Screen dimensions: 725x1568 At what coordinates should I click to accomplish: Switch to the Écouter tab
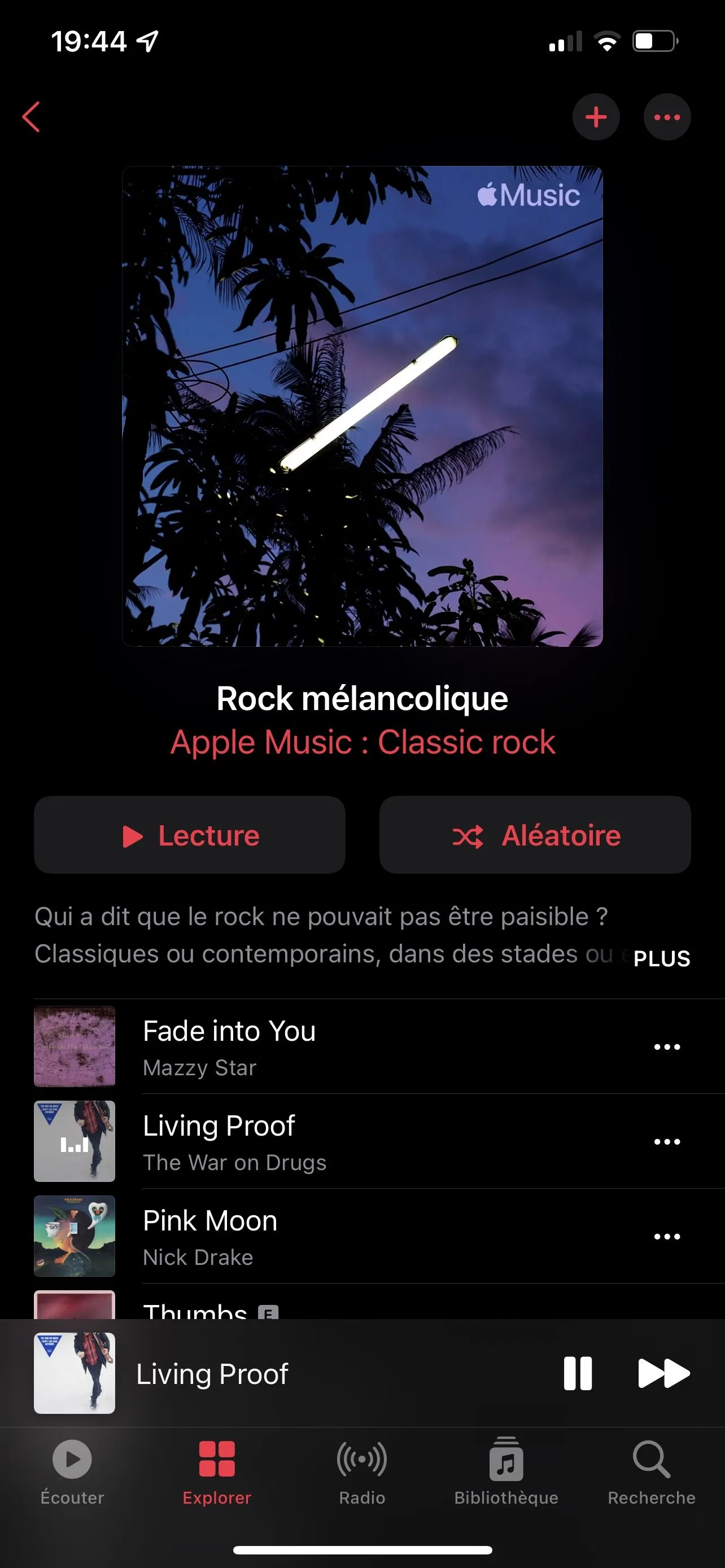coord(72,1470)
